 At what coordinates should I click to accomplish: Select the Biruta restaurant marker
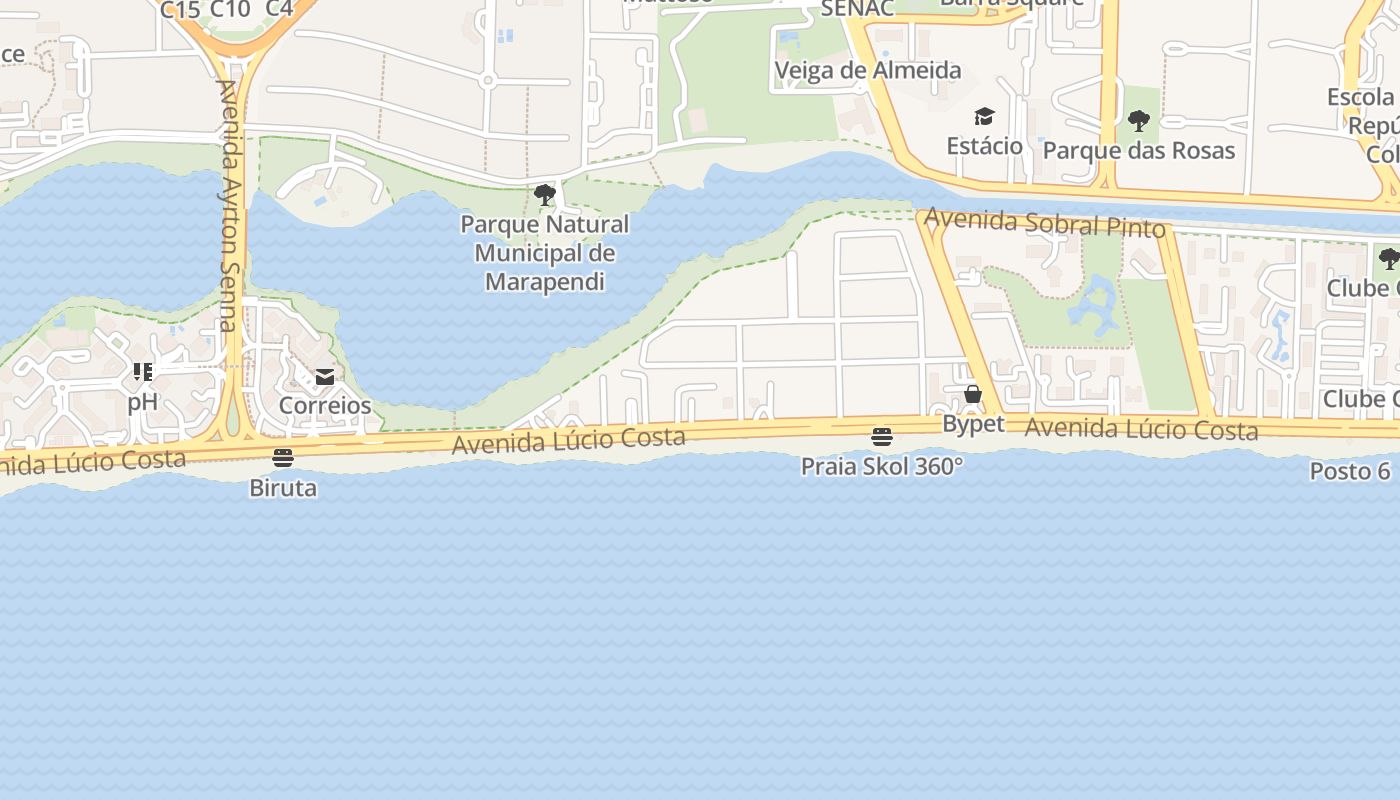click(x=283, y=459)
